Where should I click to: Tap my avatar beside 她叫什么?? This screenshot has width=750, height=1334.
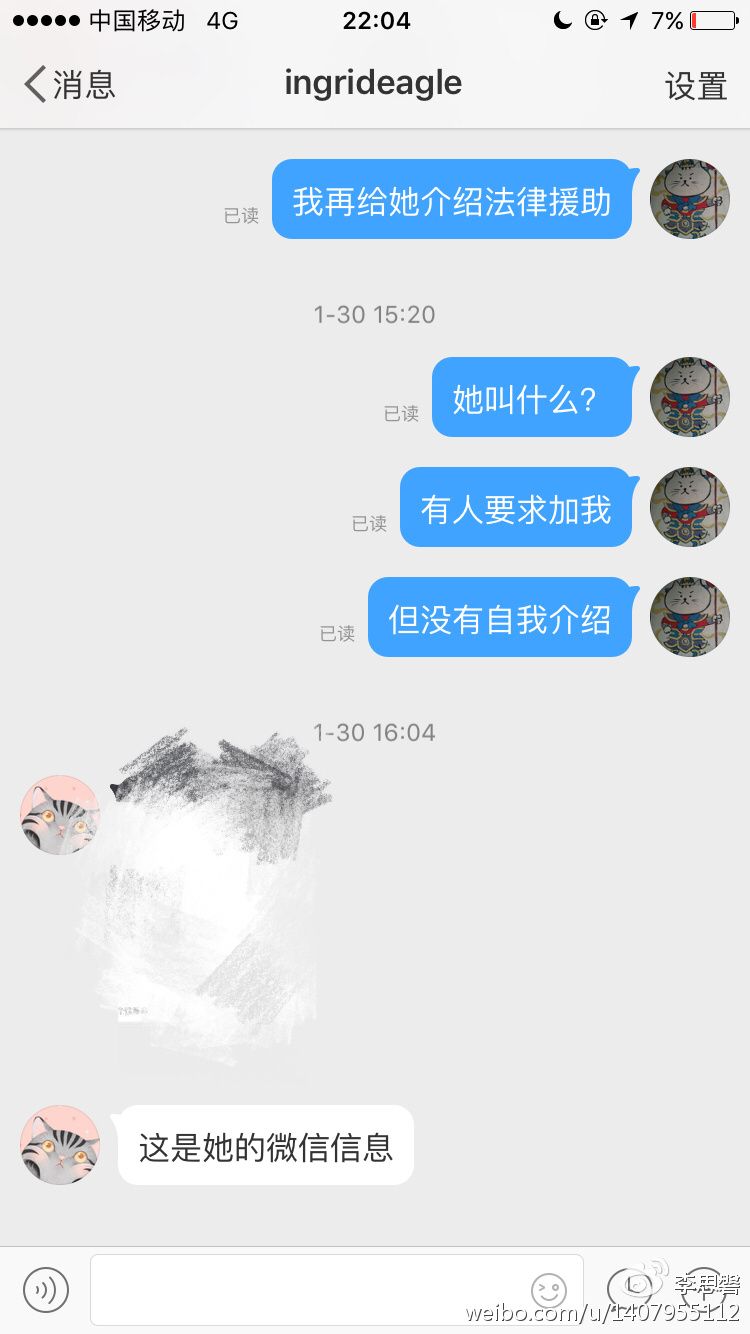pyautogui.click(x=690, y=397)
